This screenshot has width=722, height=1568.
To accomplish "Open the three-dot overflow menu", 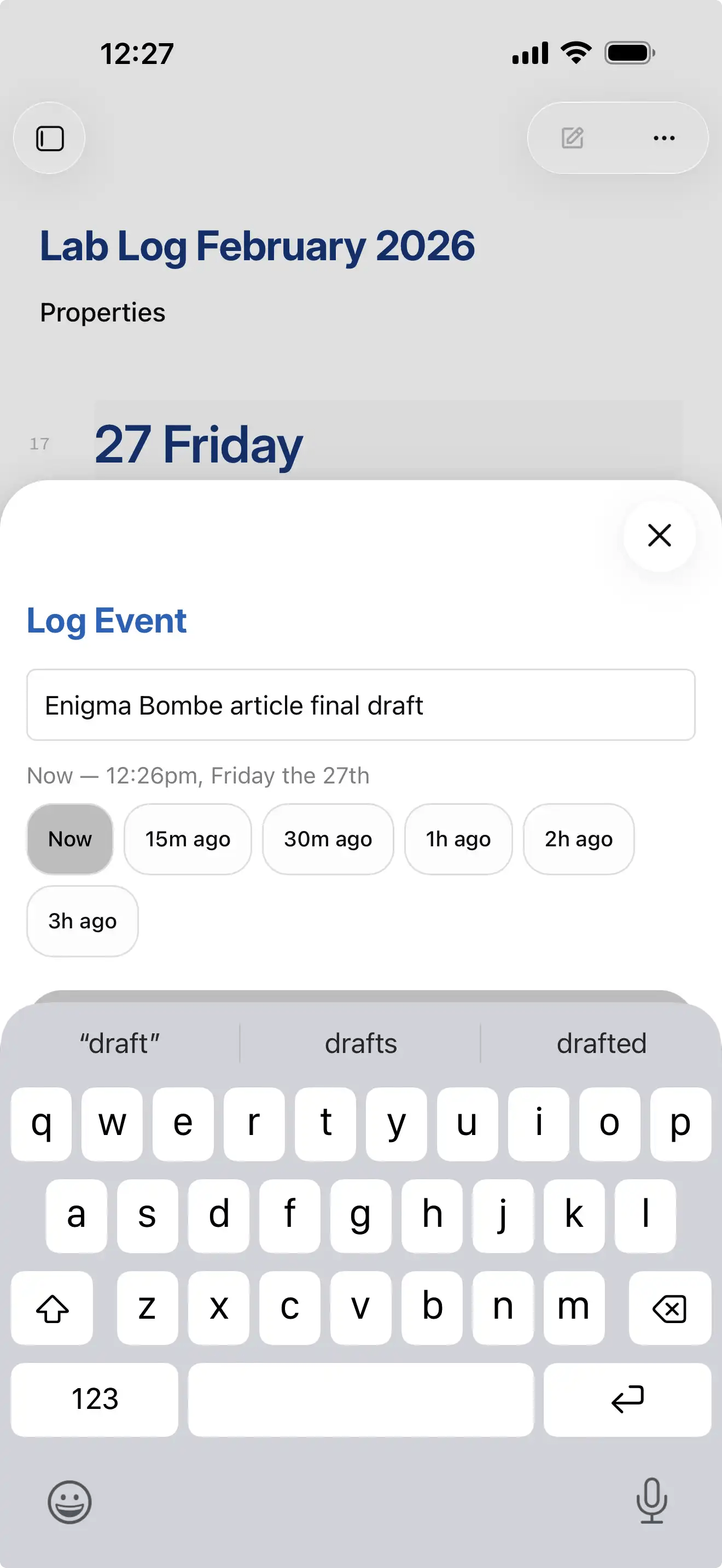I will point(663,138).
